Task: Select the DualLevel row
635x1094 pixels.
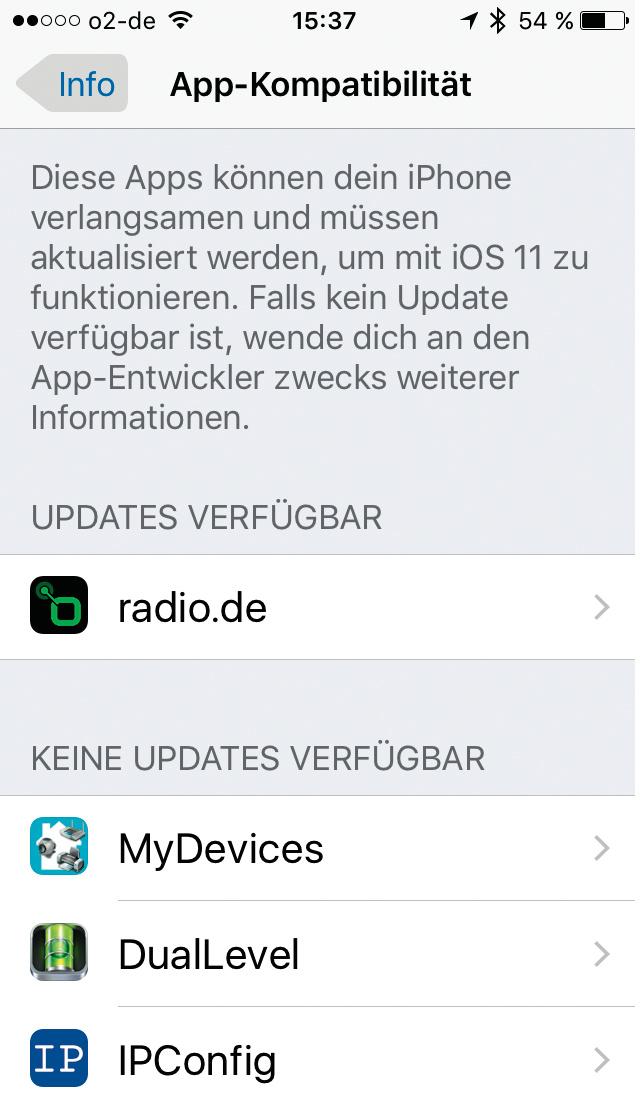Action: (317, 954)
